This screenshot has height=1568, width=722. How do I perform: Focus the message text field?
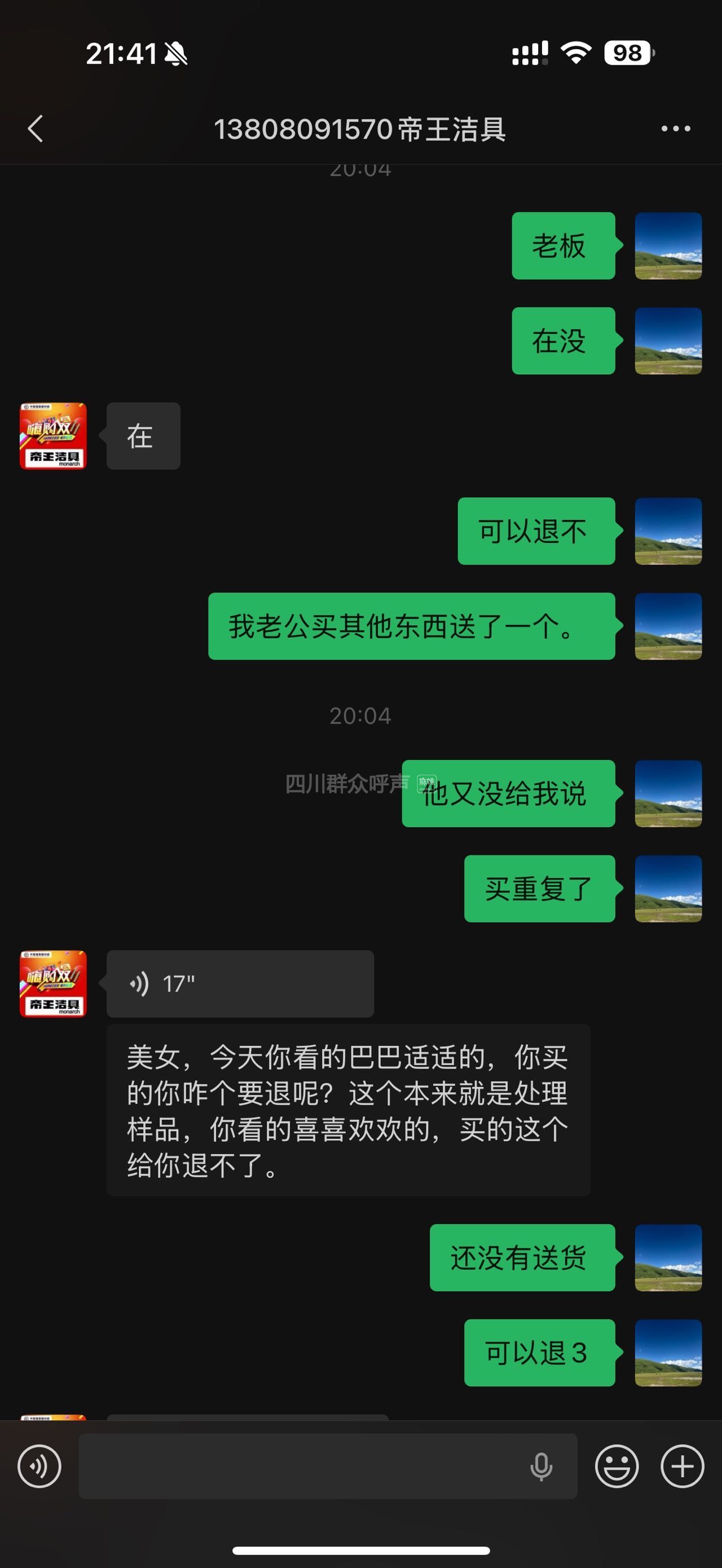click(x=298, y=1467)
